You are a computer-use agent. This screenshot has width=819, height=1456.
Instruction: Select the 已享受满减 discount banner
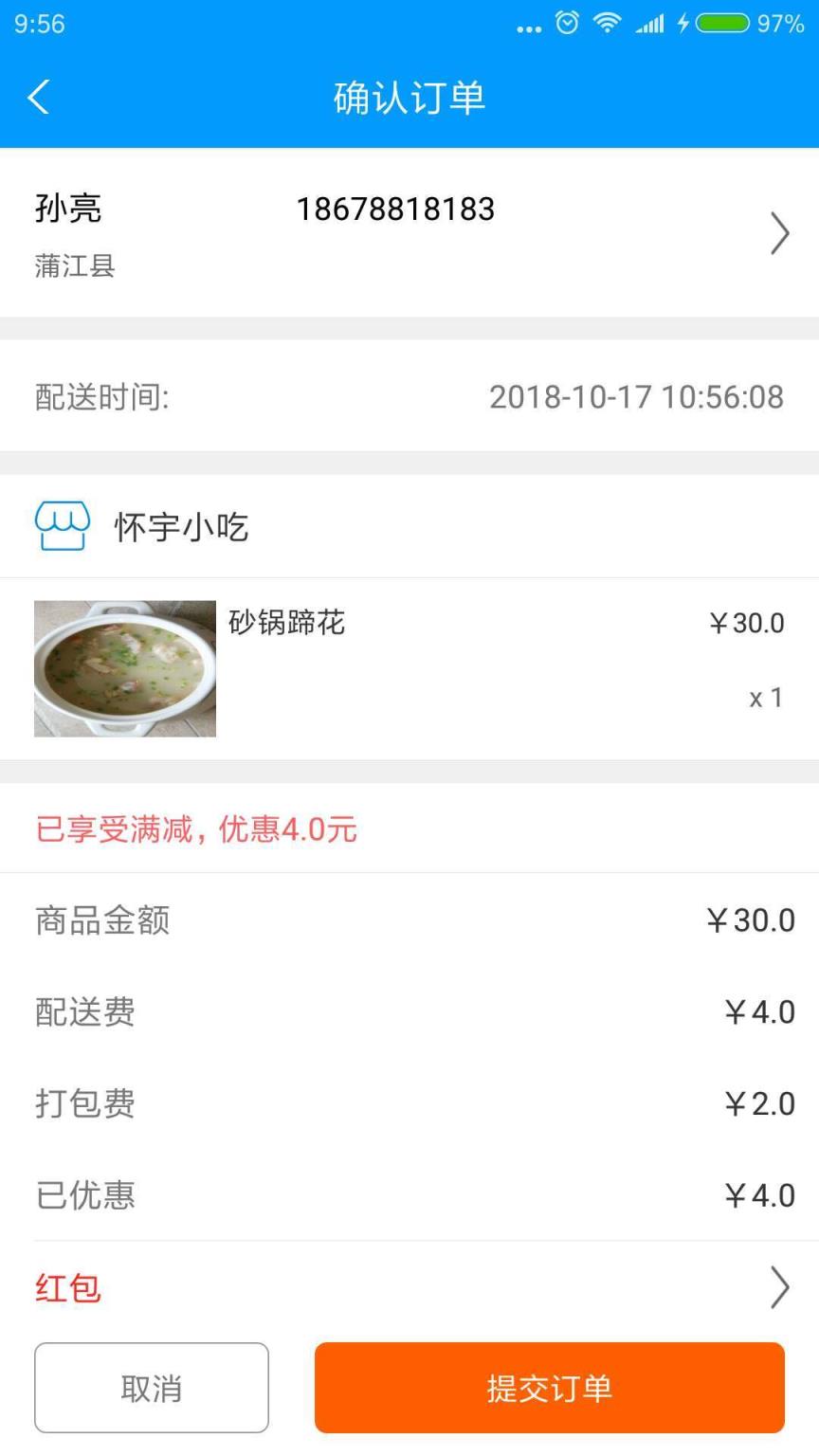(x=195, y=829)
